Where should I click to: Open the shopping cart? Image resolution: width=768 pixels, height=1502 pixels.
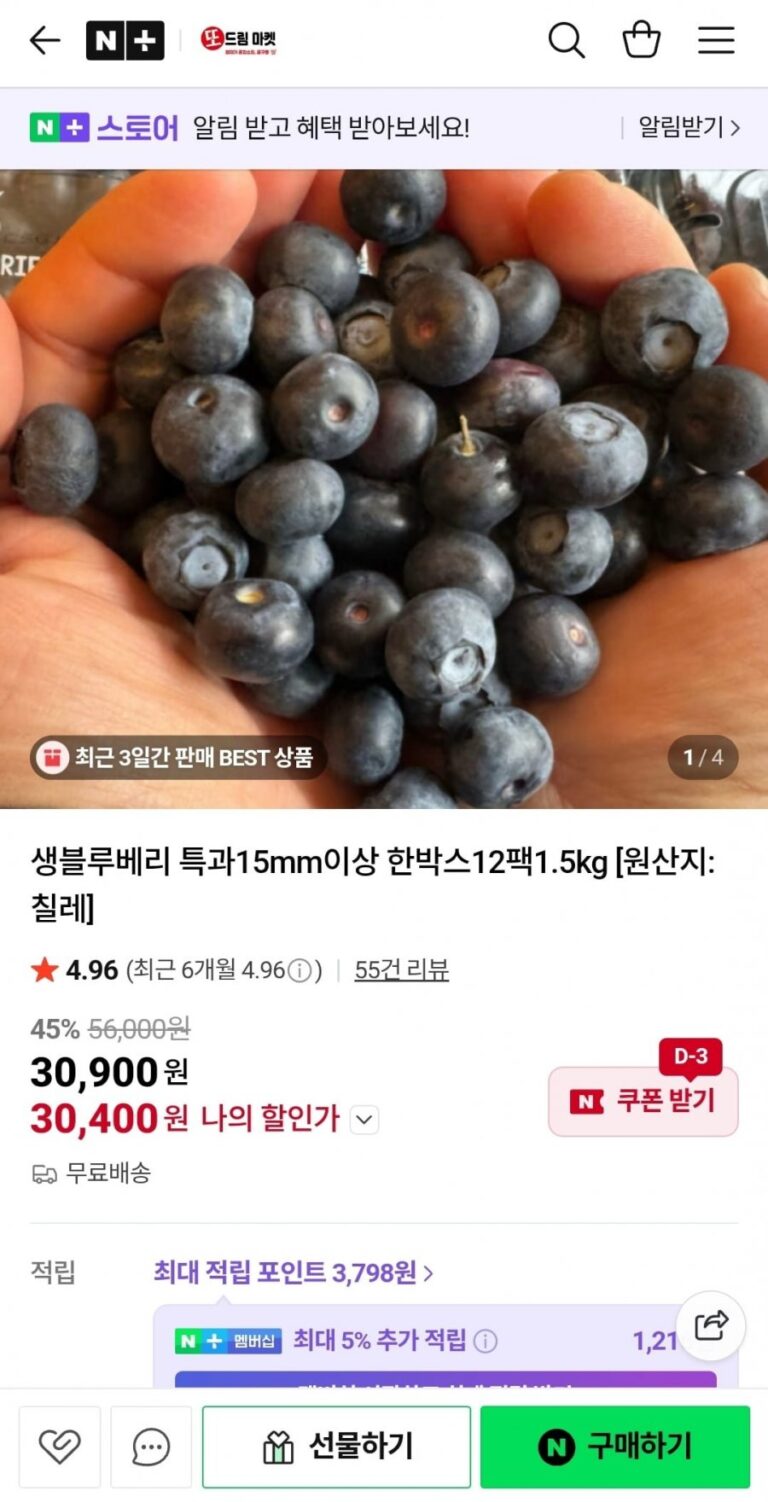641,41
